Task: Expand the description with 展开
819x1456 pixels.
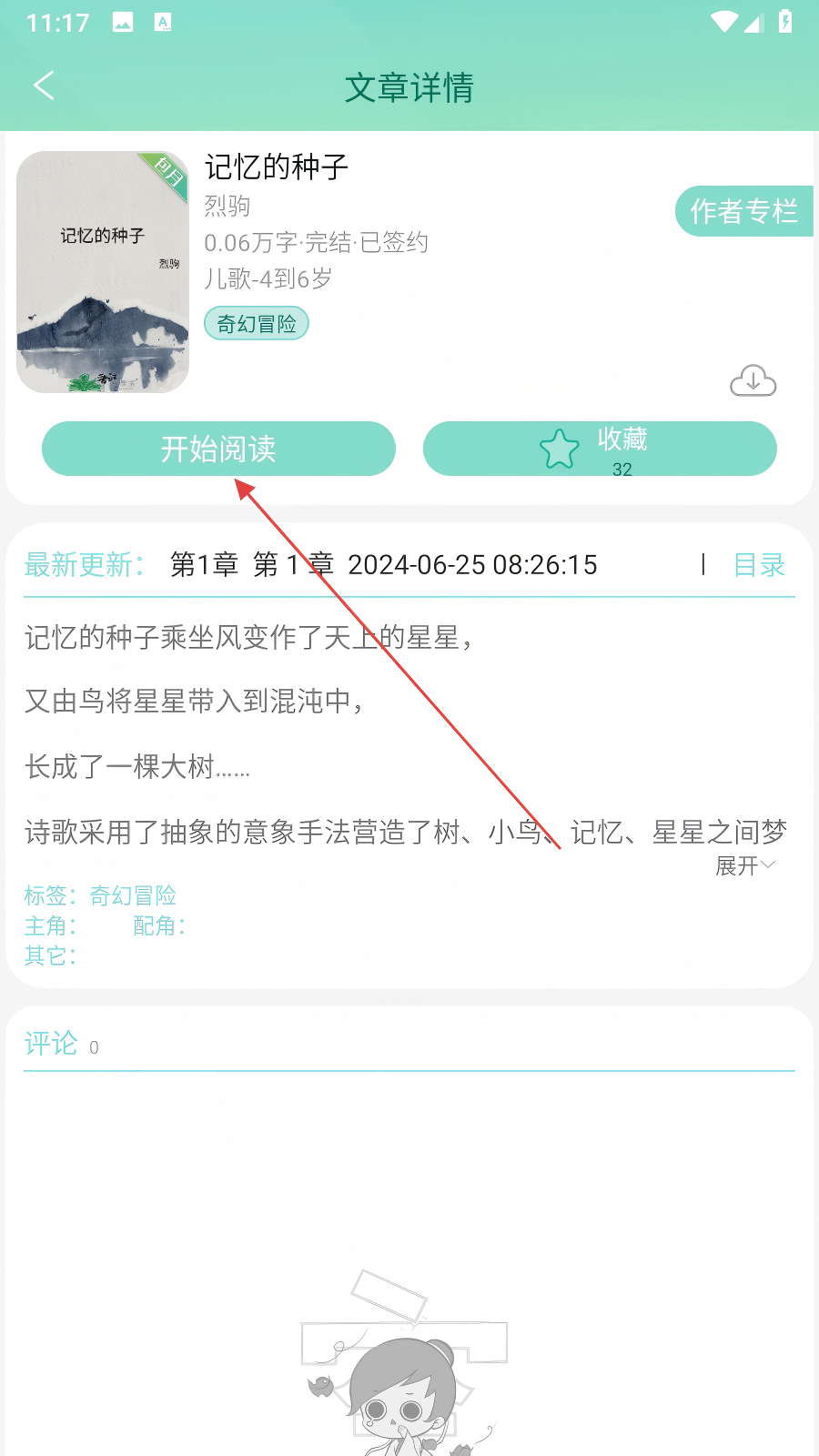Action: click(x=745, y=865)
